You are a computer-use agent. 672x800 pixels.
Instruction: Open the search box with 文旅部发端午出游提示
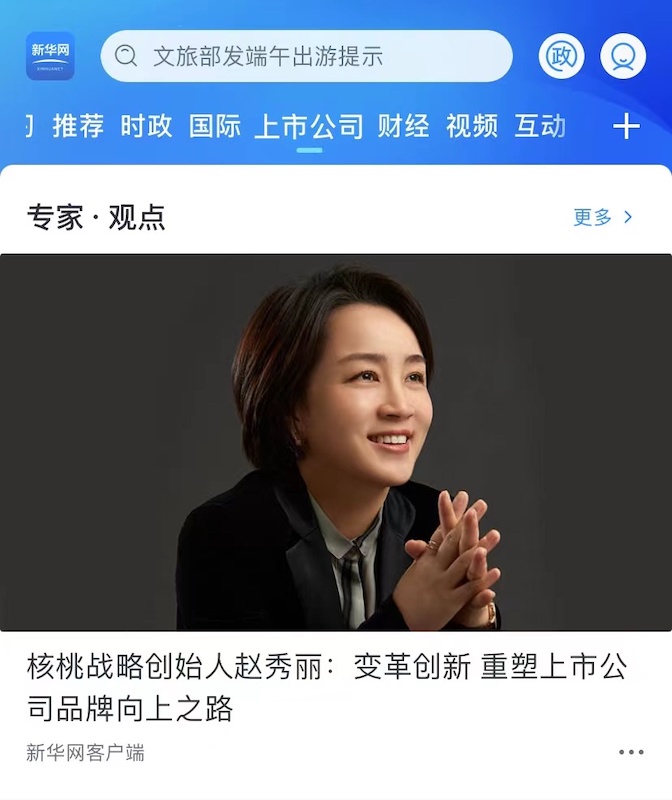pos(306,56)
